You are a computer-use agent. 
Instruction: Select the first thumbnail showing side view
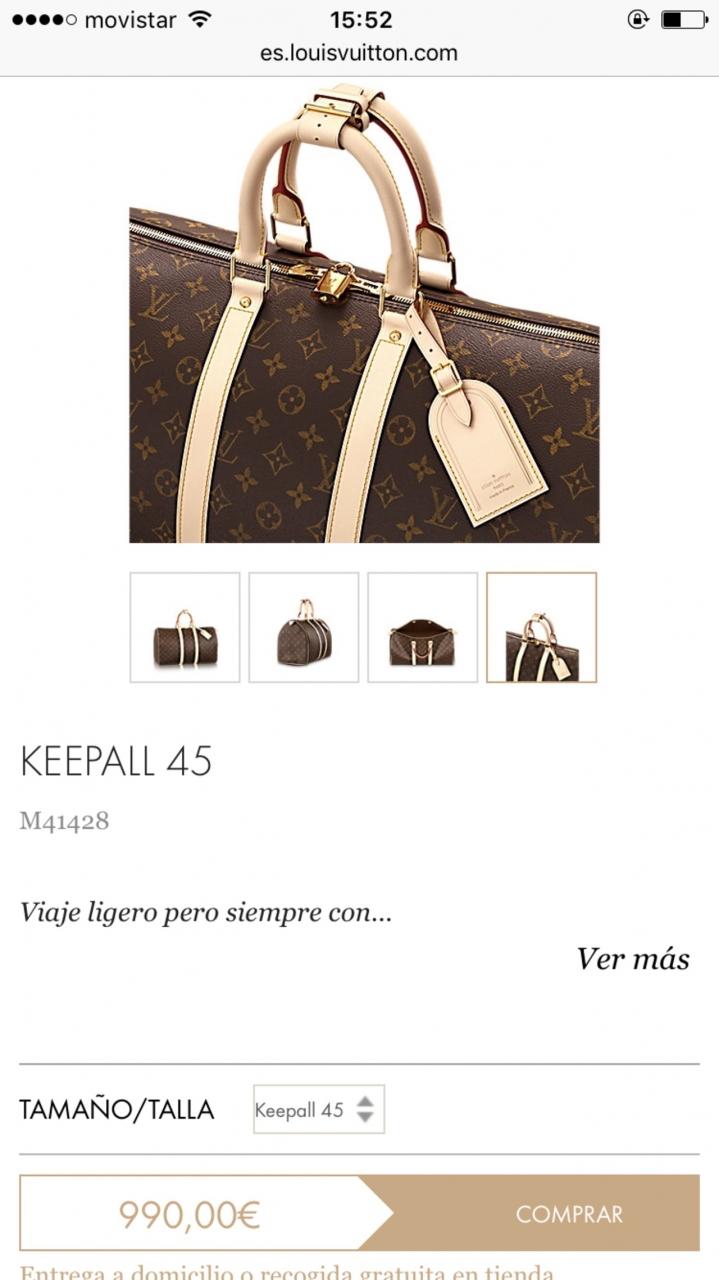pos(185,627)
